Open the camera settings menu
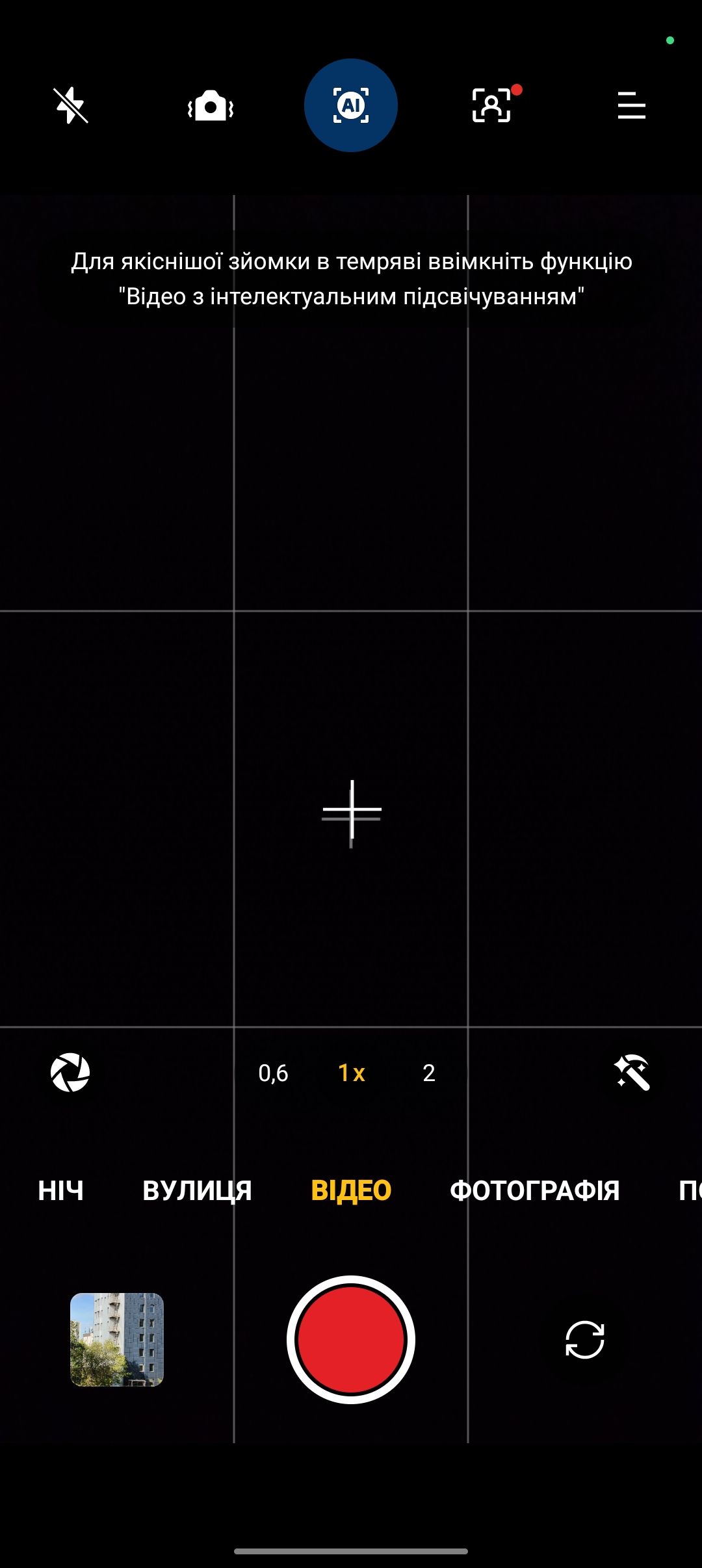702x1568 pixels. pos(632,105)
